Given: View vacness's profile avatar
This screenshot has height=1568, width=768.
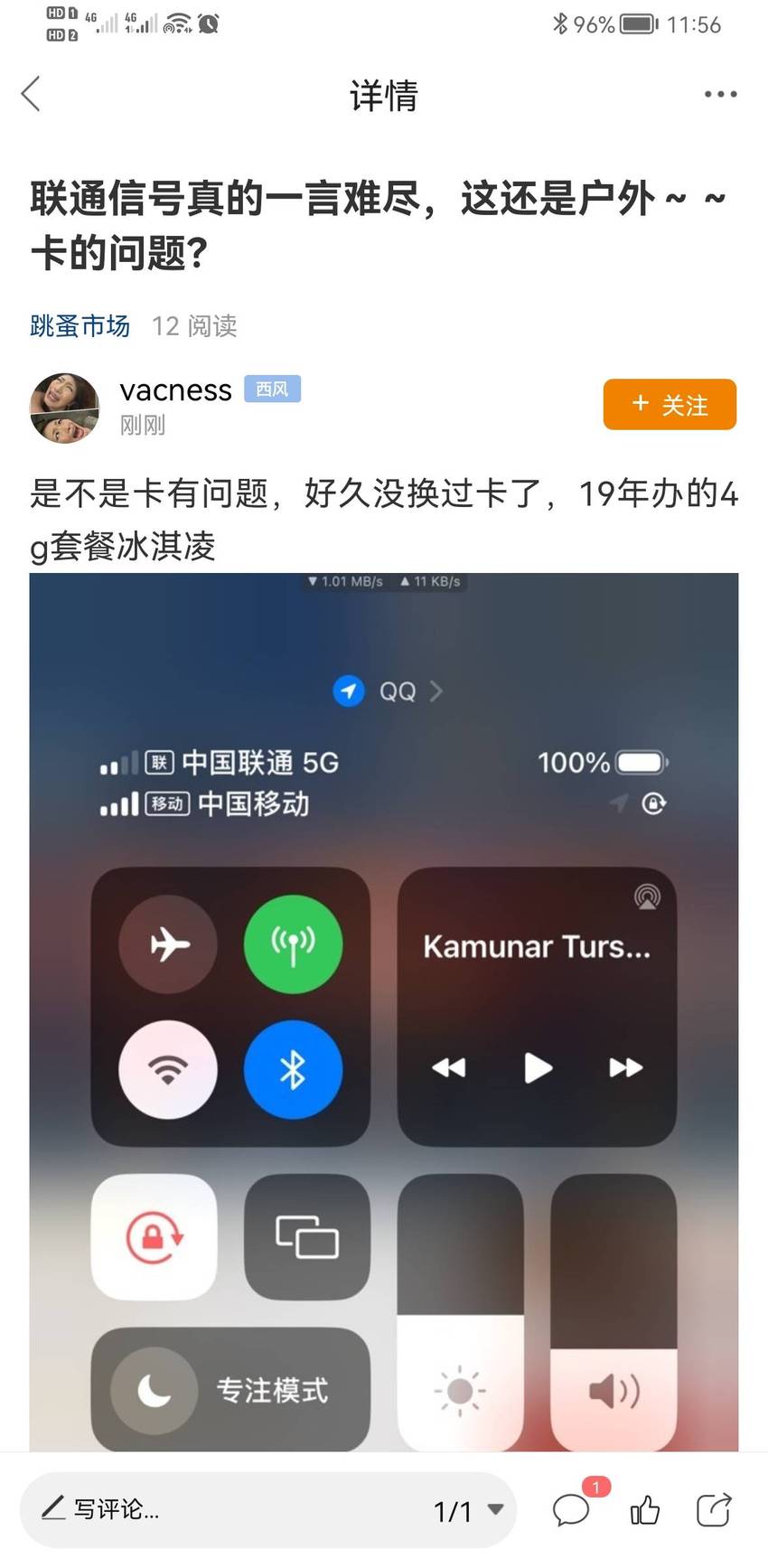Looking at the screenshot, I should pos(64,408).
